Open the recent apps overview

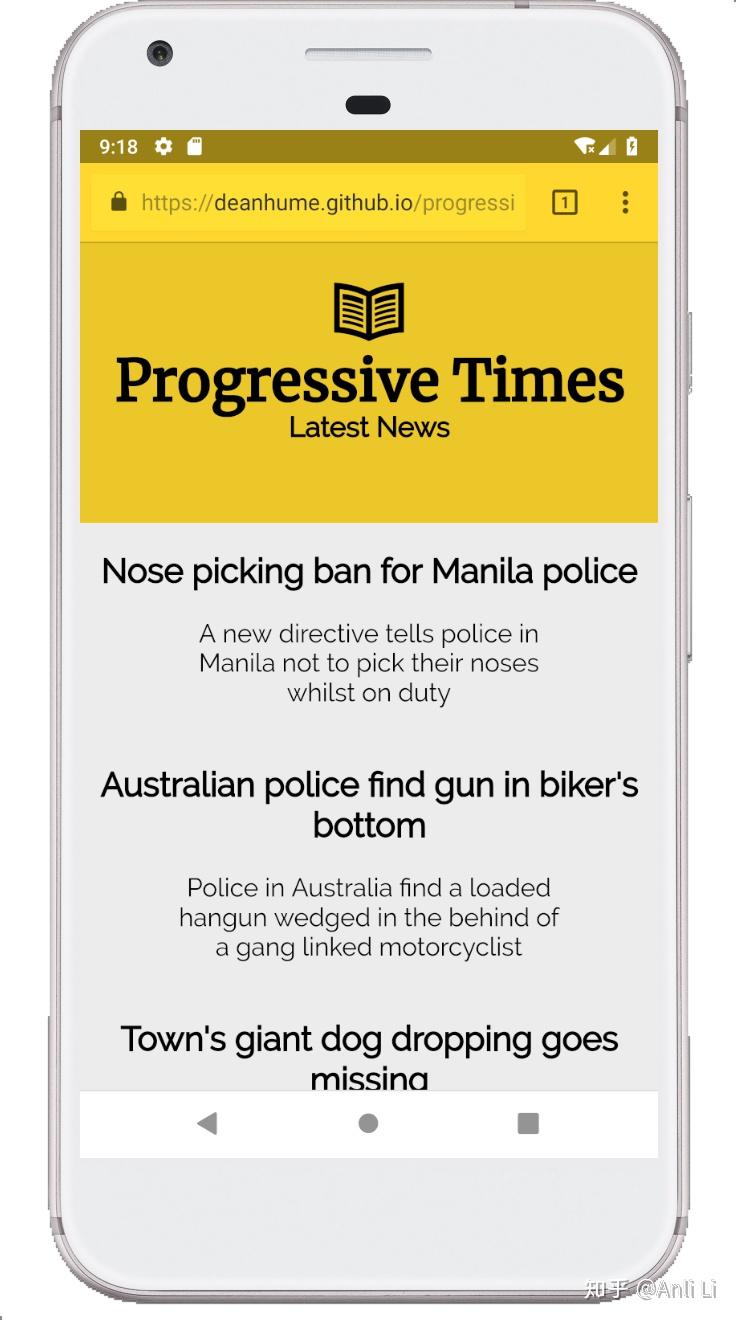pyautogui.click(x=528, y=1123)
